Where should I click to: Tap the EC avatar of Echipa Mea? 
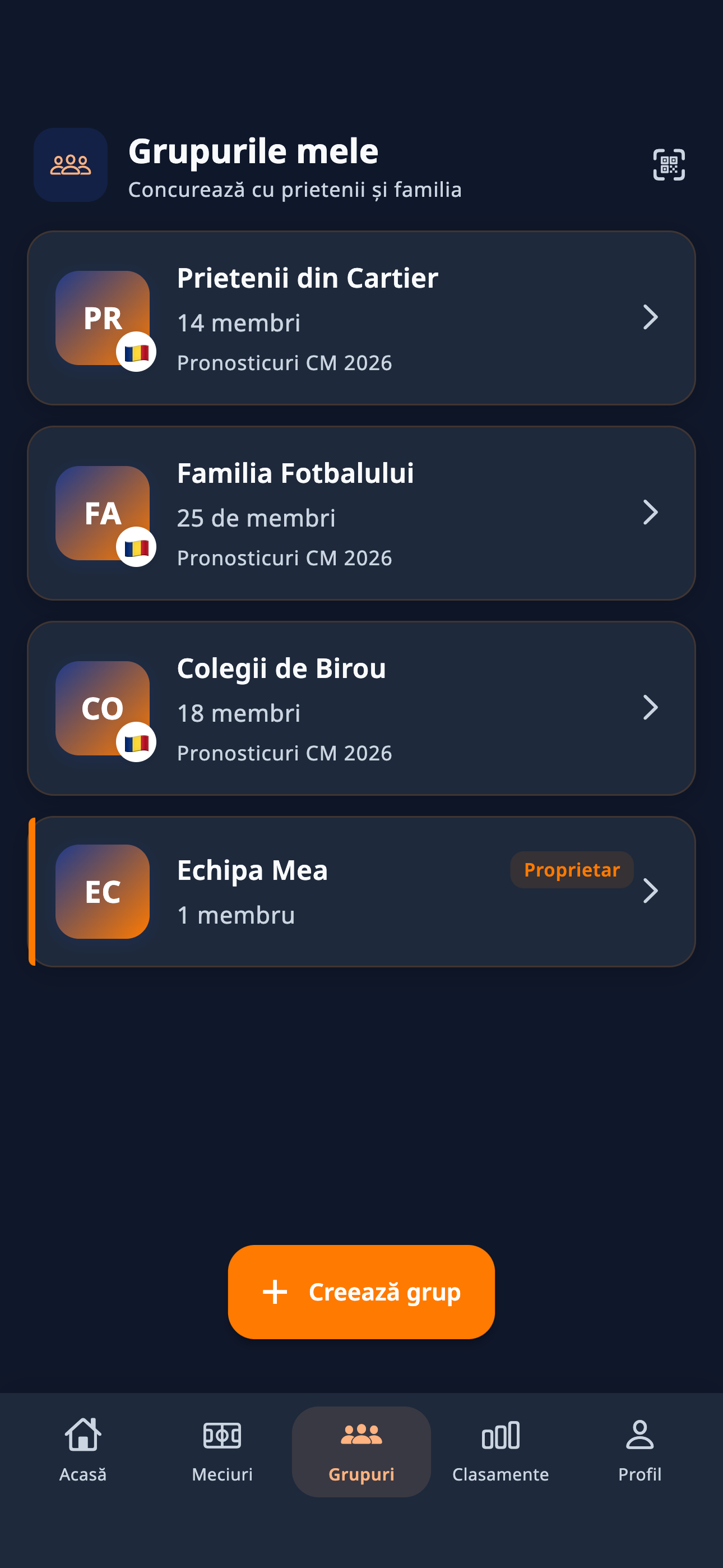click(102, 891)
